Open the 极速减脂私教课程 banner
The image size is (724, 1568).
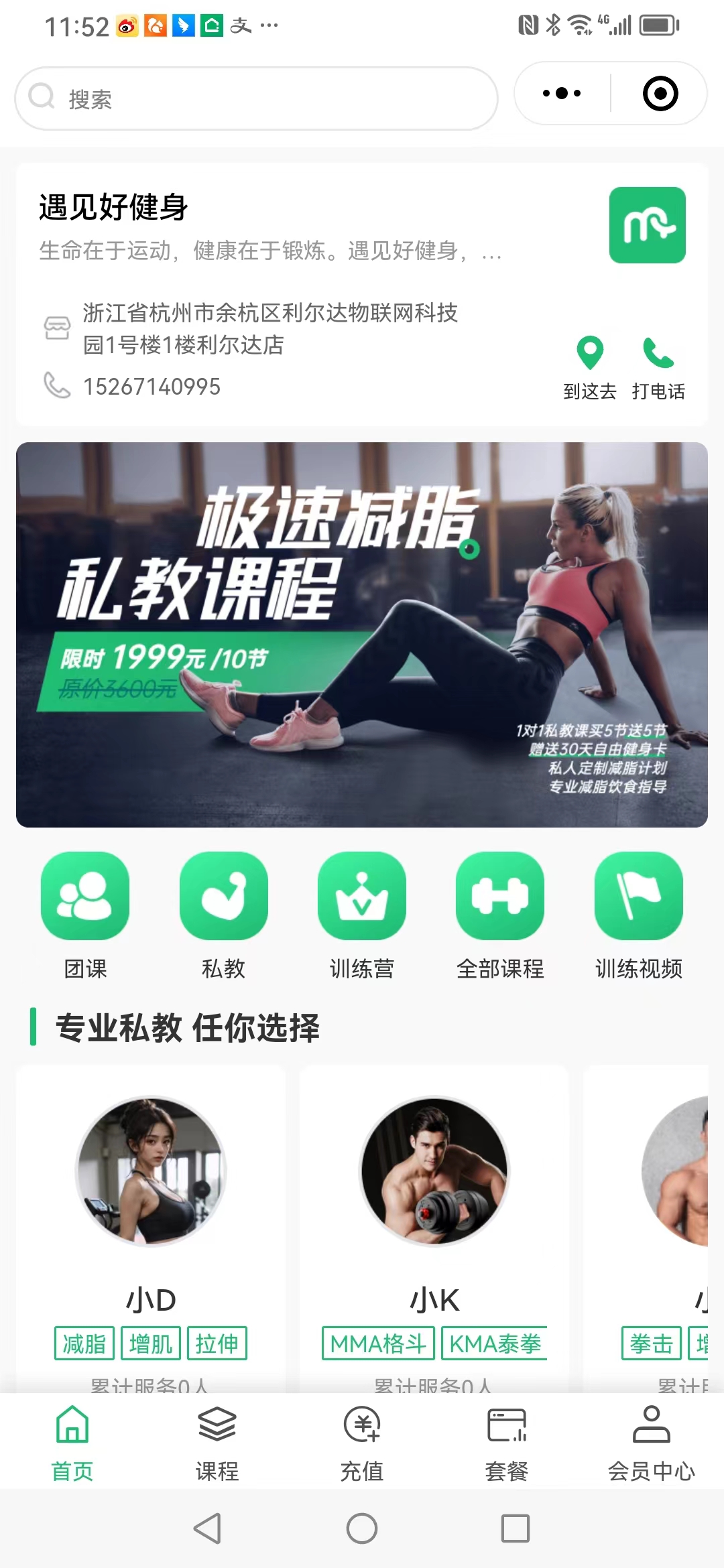point(362,634)
